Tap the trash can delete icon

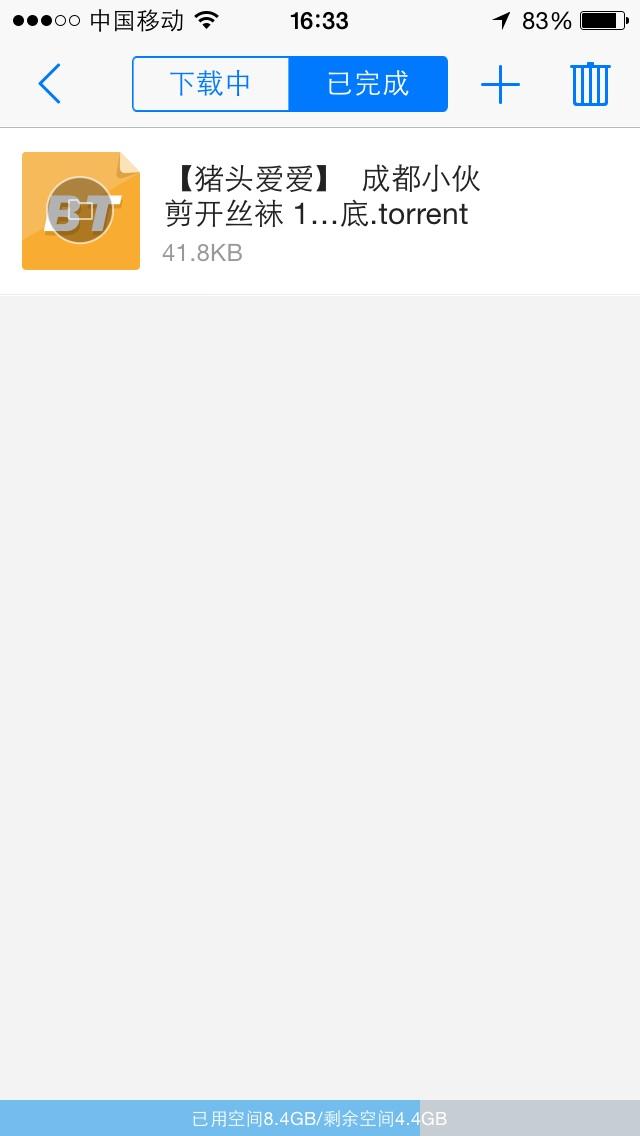pos(590,84)
